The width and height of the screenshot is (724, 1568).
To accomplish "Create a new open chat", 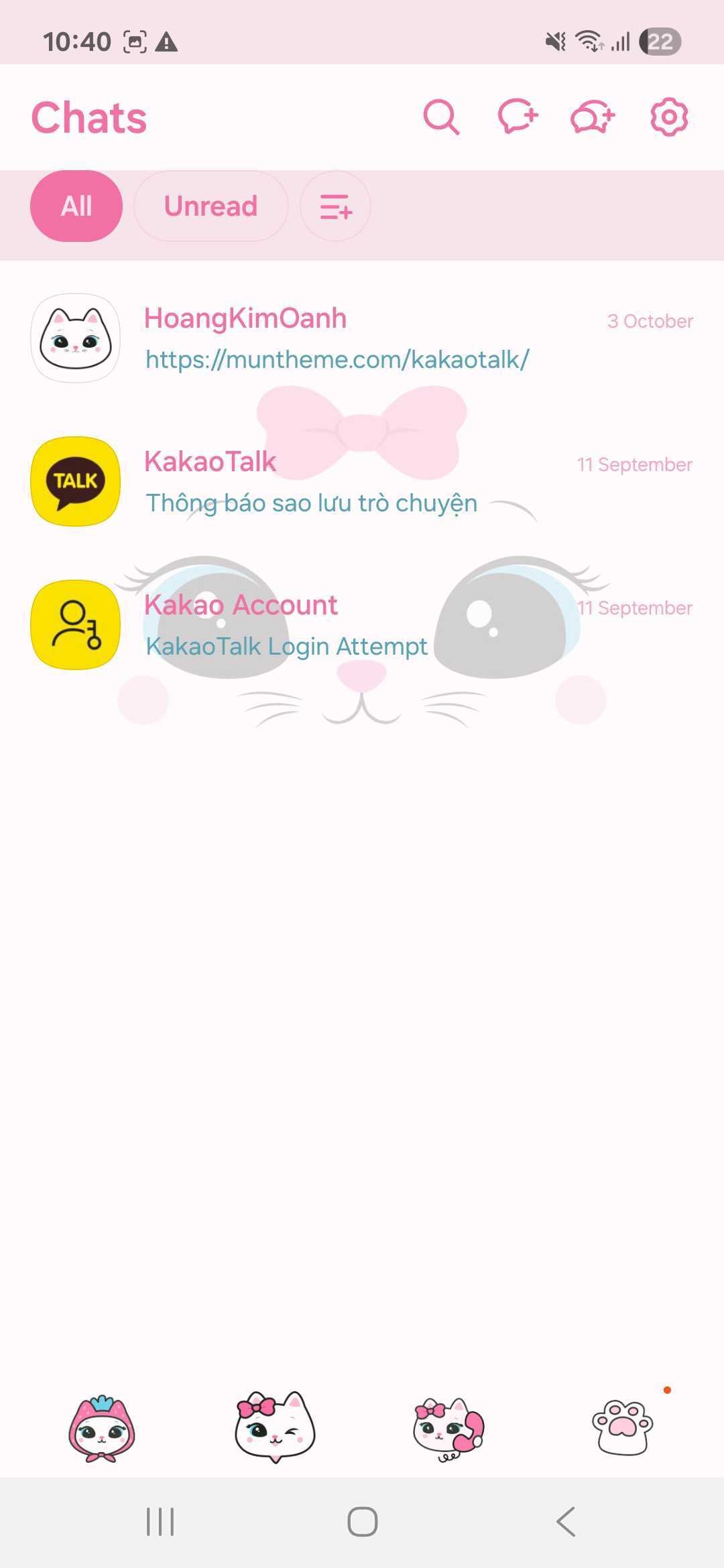I will coord(593,117).
